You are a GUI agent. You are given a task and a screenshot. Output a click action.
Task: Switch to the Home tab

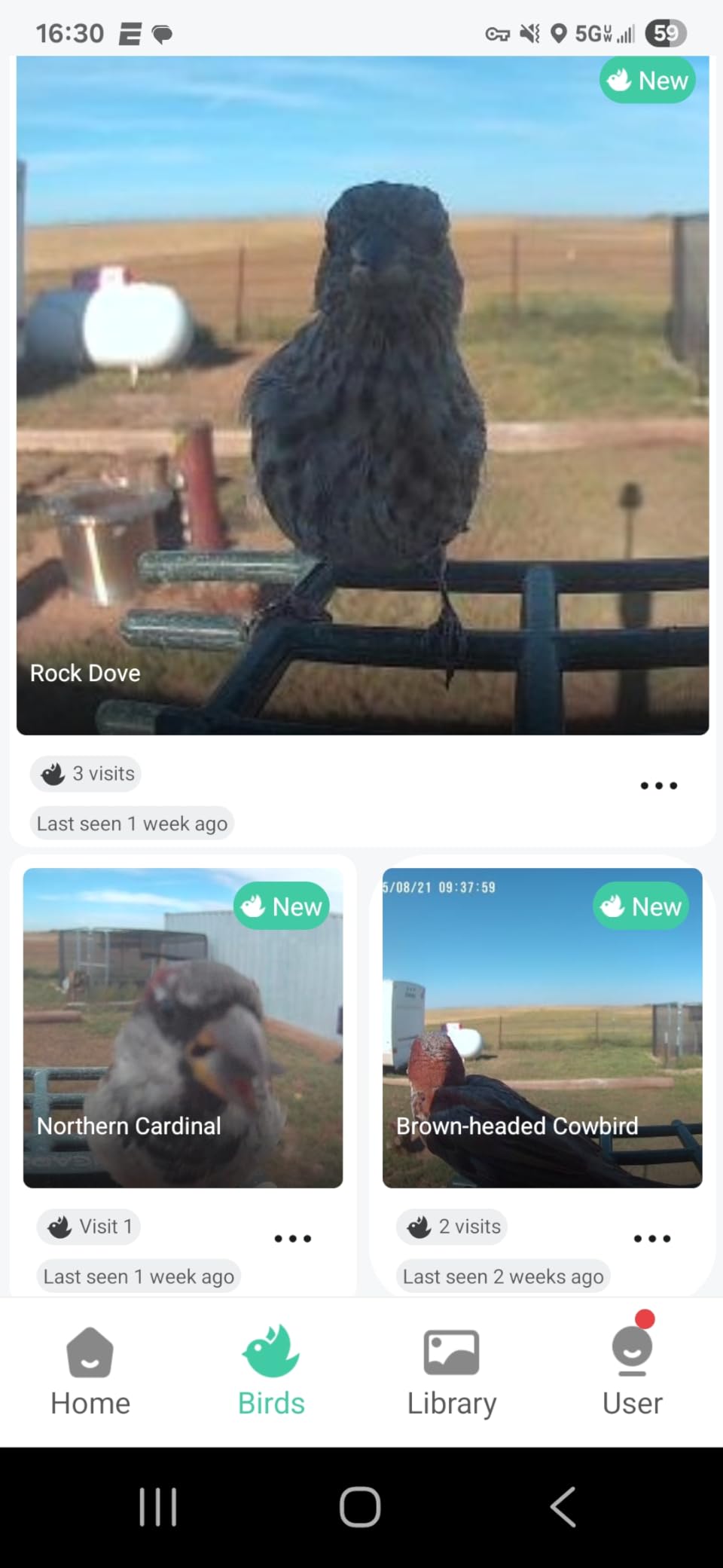pyautogui.click(x=90, y=1371)
